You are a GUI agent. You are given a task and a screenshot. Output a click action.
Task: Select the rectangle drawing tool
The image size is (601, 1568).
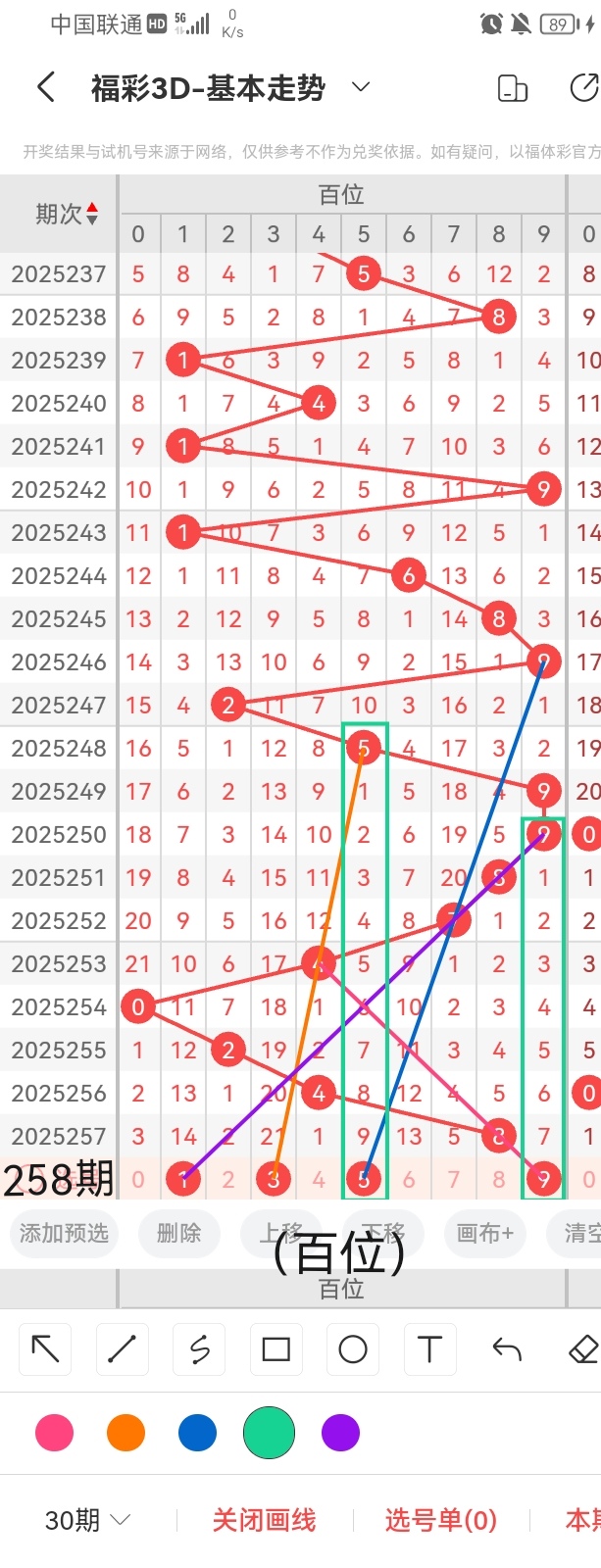pos(275,1349)
